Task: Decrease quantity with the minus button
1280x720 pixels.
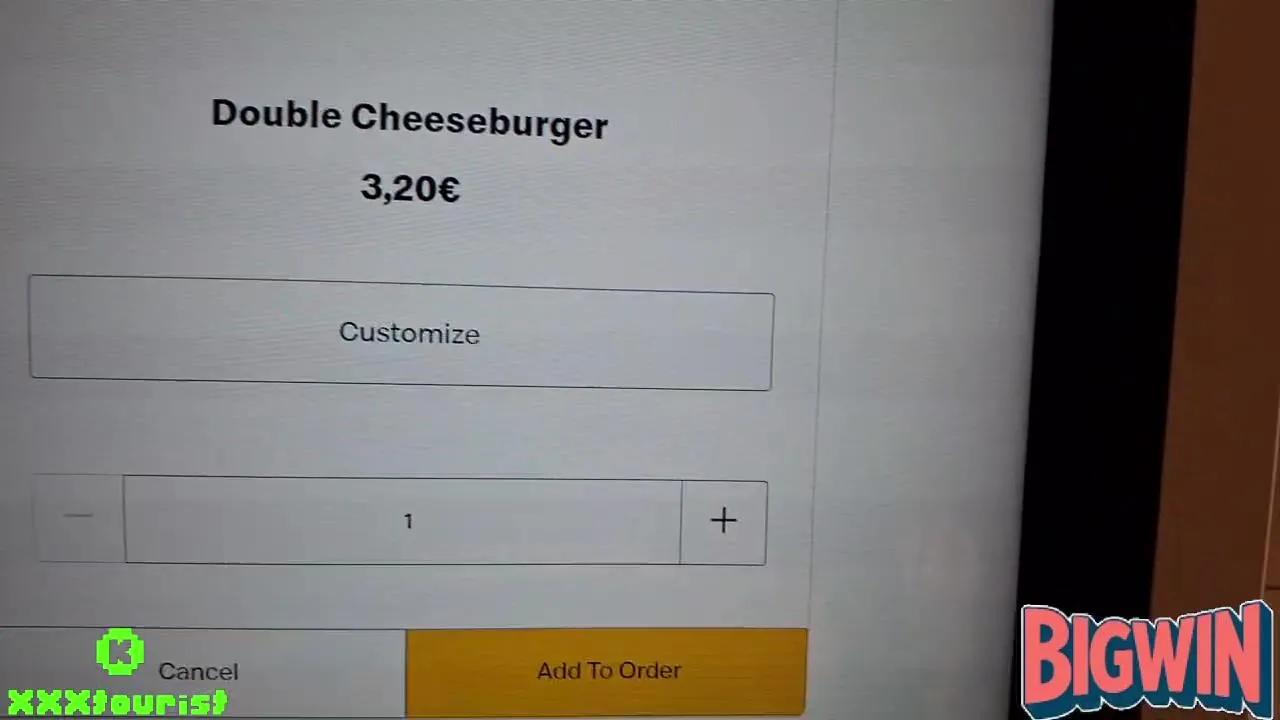Action: tap(78, 517)
